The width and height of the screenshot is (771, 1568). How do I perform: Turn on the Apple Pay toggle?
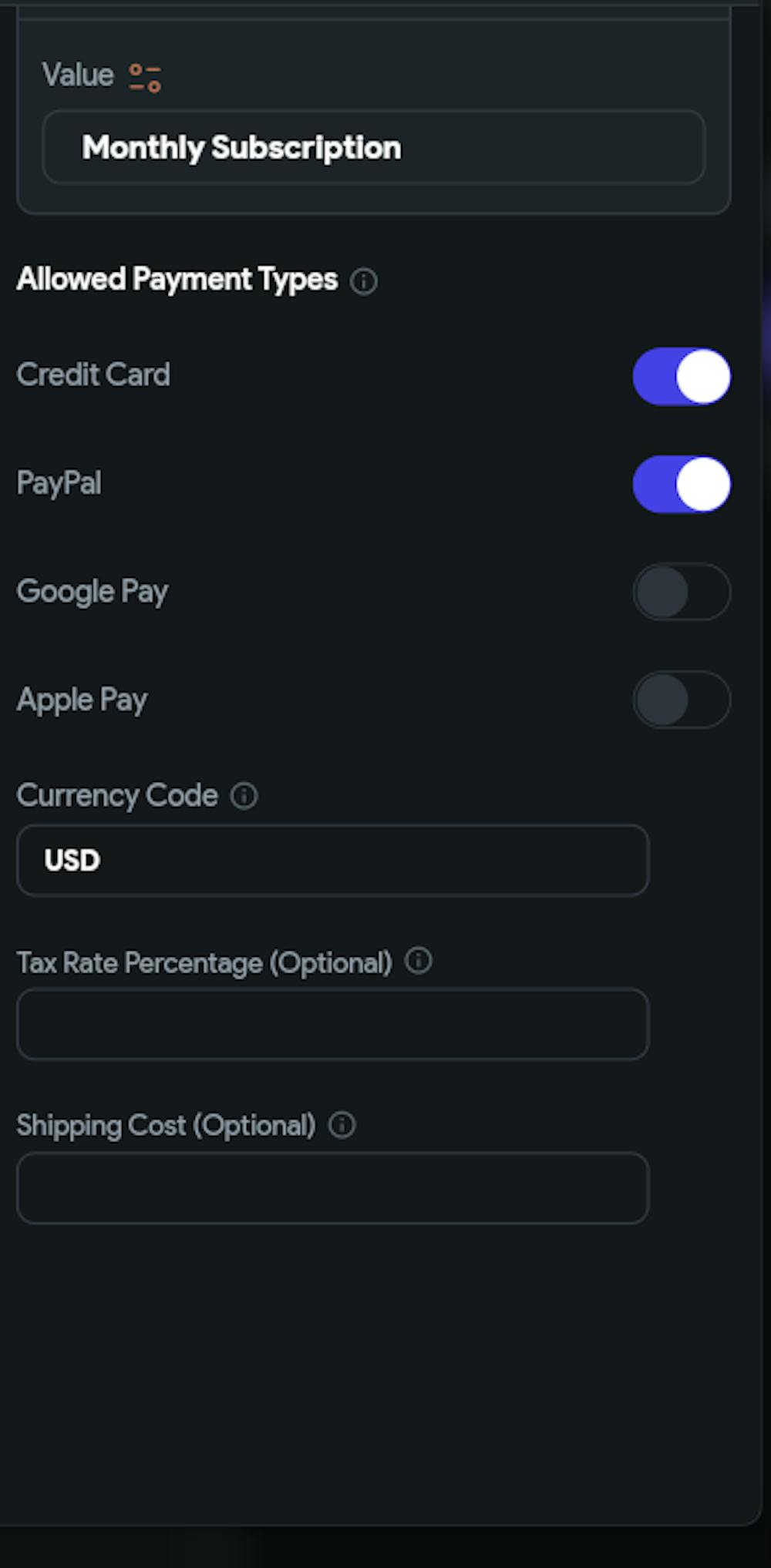point(682,700)
